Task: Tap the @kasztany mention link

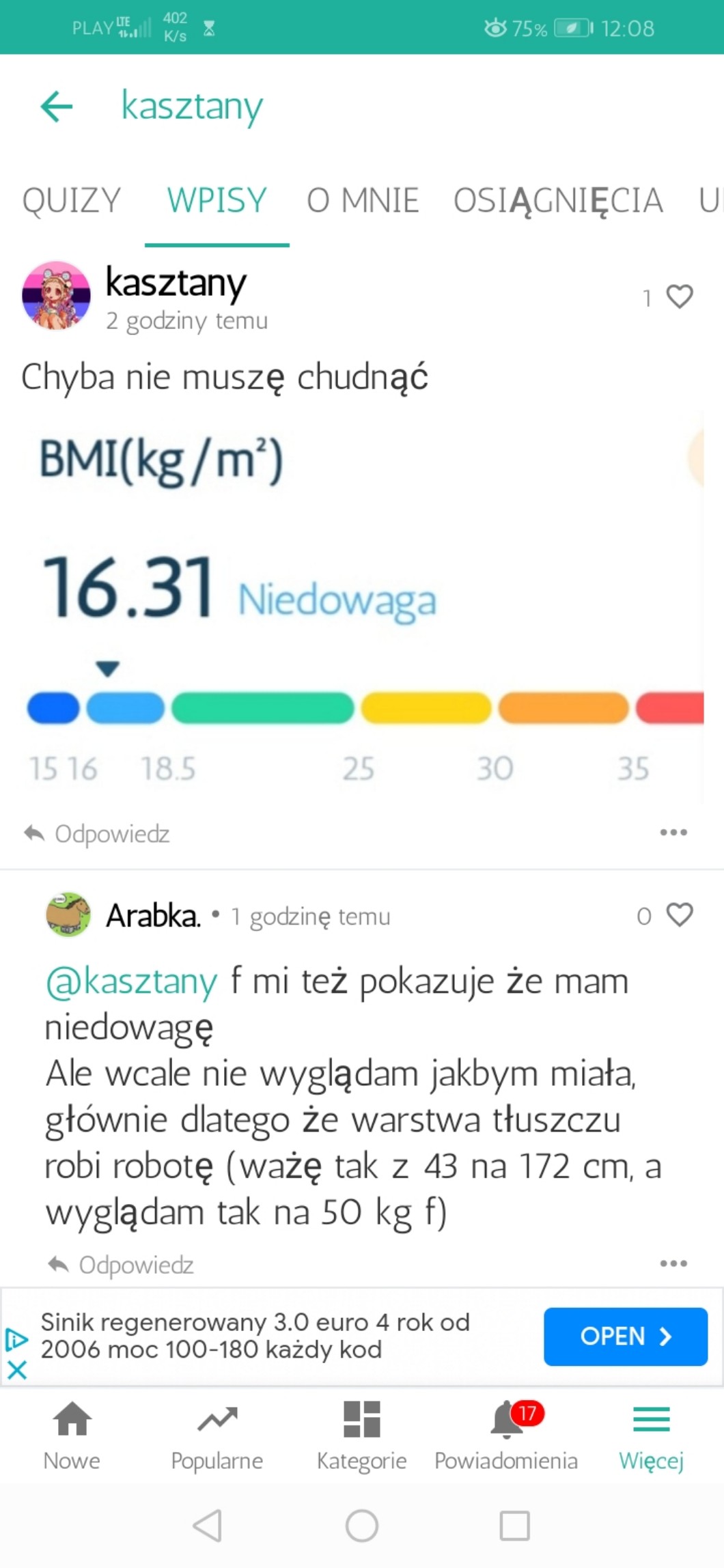Action: tap(131, 982)
